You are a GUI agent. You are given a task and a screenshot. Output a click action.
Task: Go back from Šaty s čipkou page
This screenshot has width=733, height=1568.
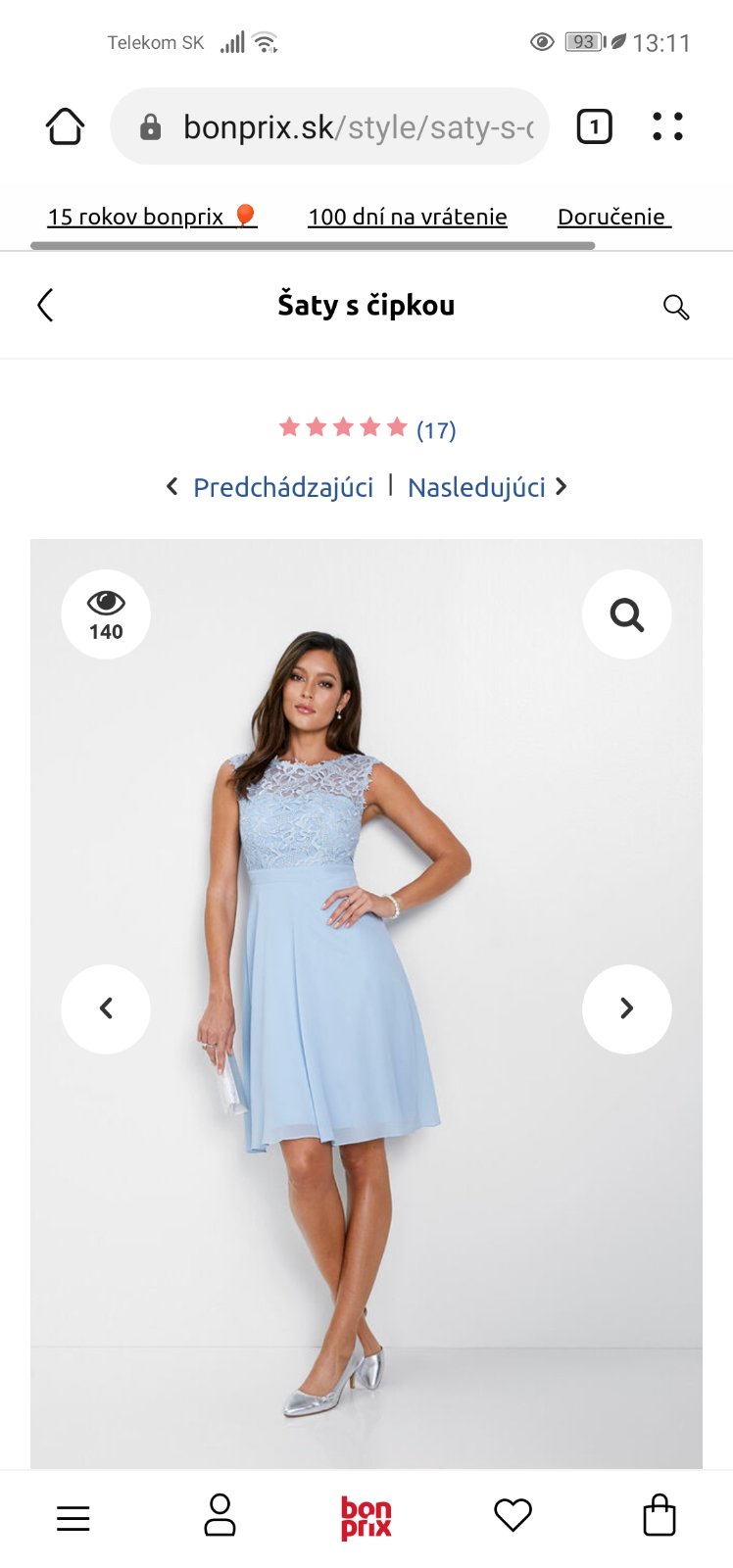(45, 306)
